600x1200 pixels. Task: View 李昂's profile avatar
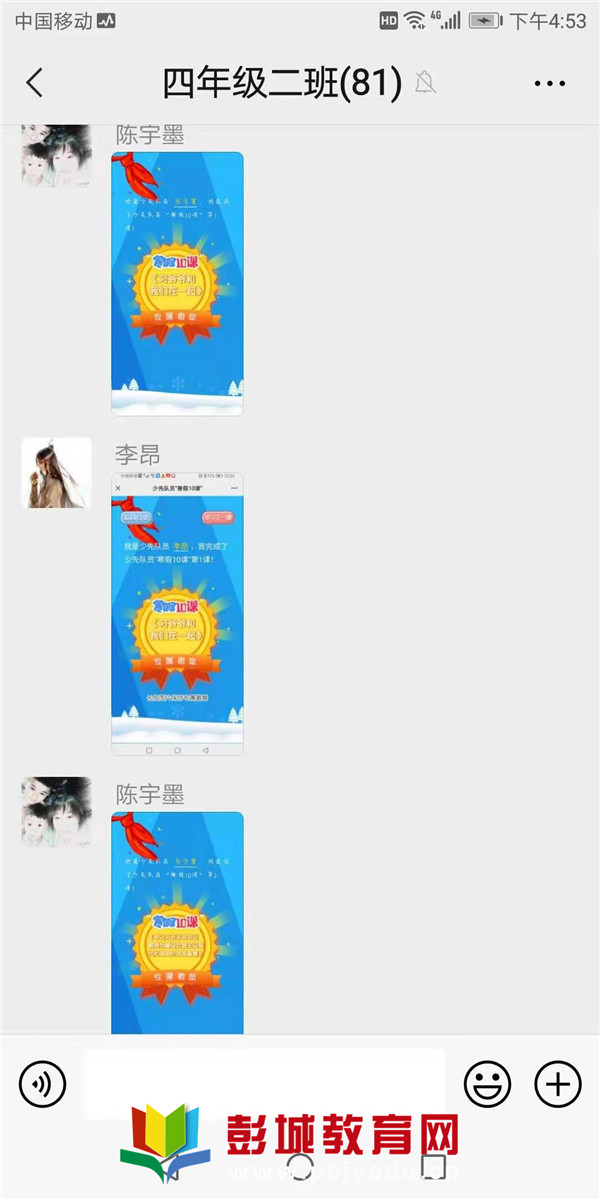[57, 473]
